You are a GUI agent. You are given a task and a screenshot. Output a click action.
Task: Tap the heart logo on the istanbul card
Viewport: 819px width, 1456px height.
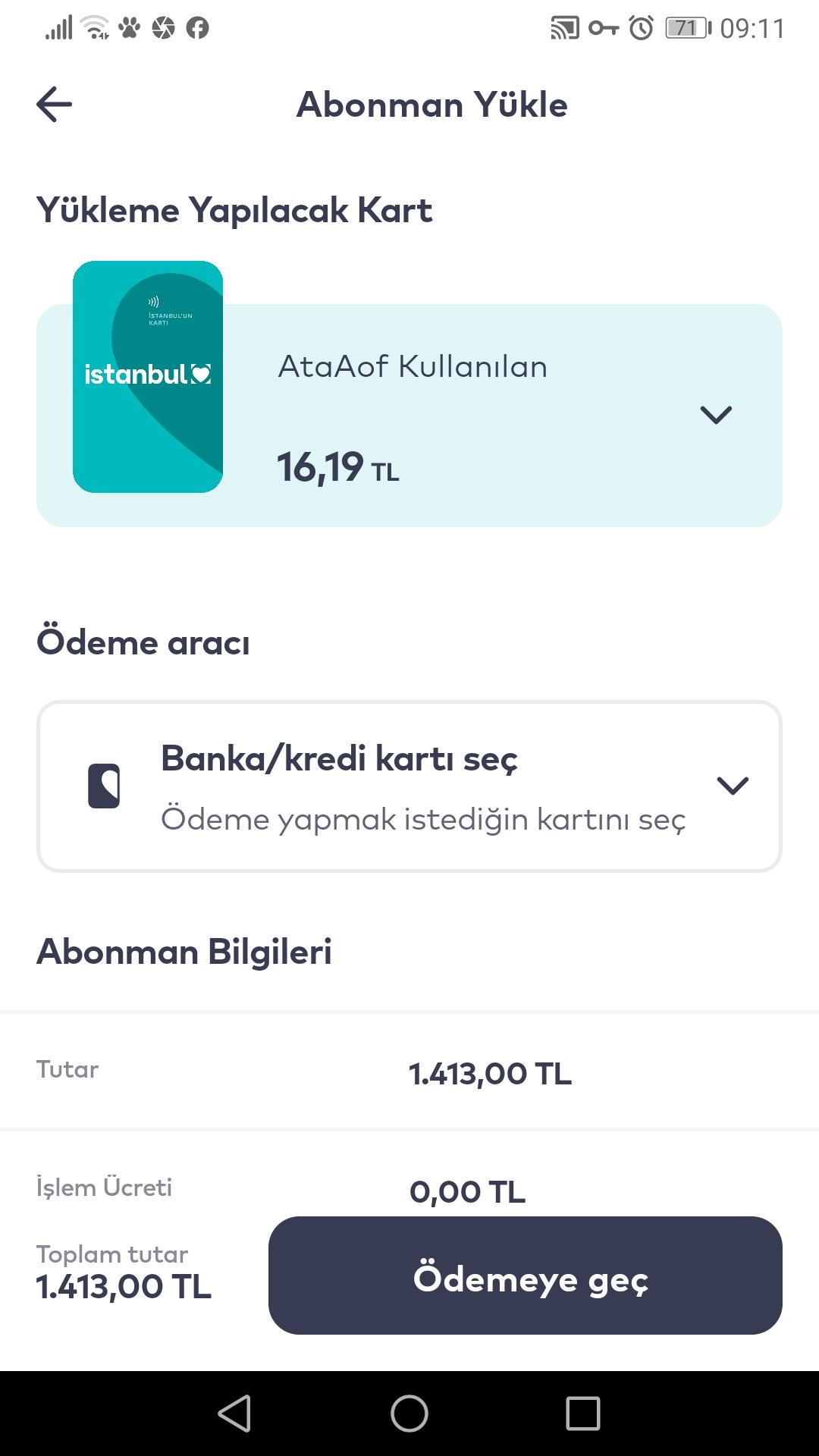tap(201, 373)
